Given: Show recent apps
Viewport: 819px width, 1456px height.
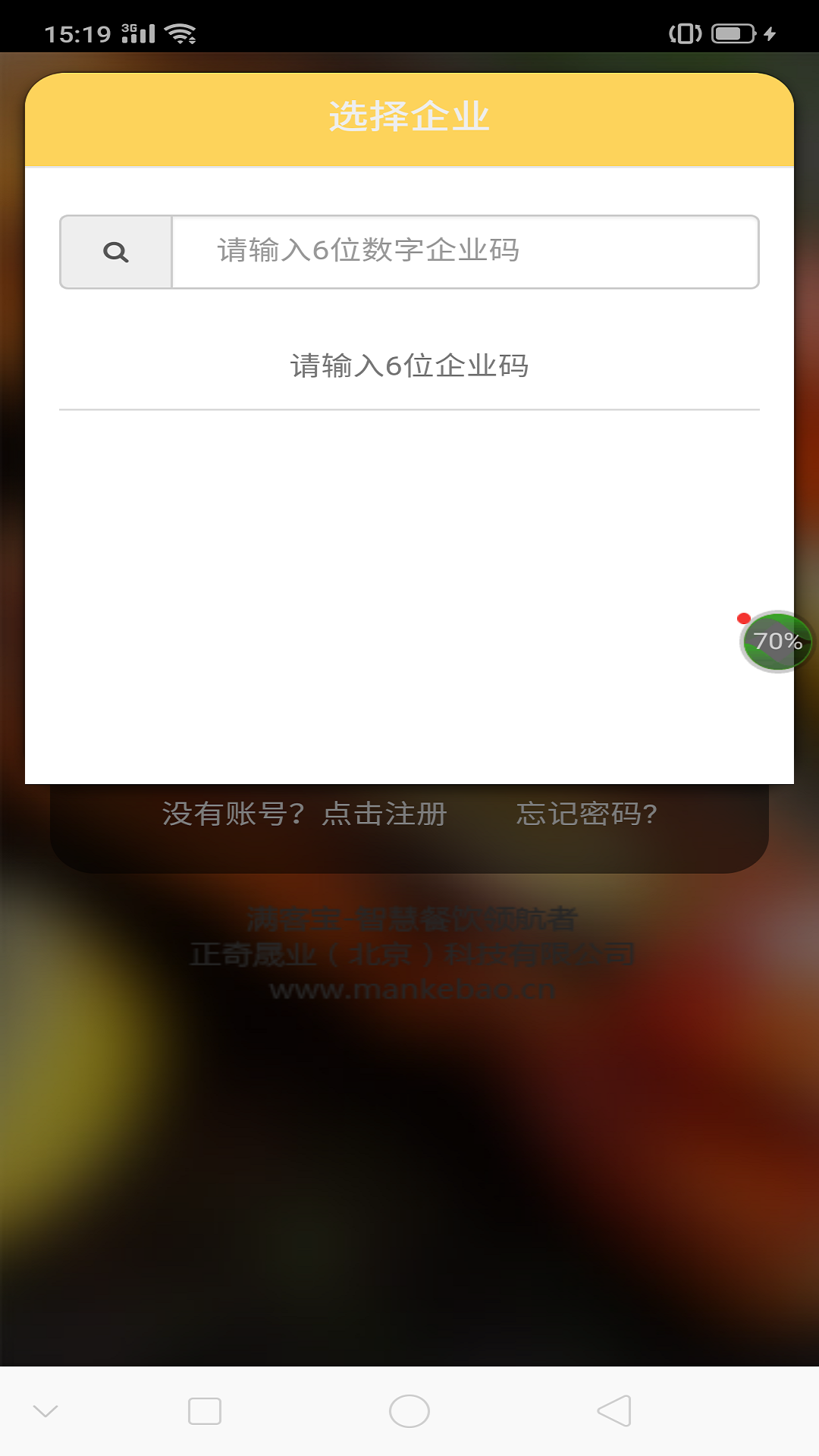Looking at the screenshot, I should coord(205,1411).
